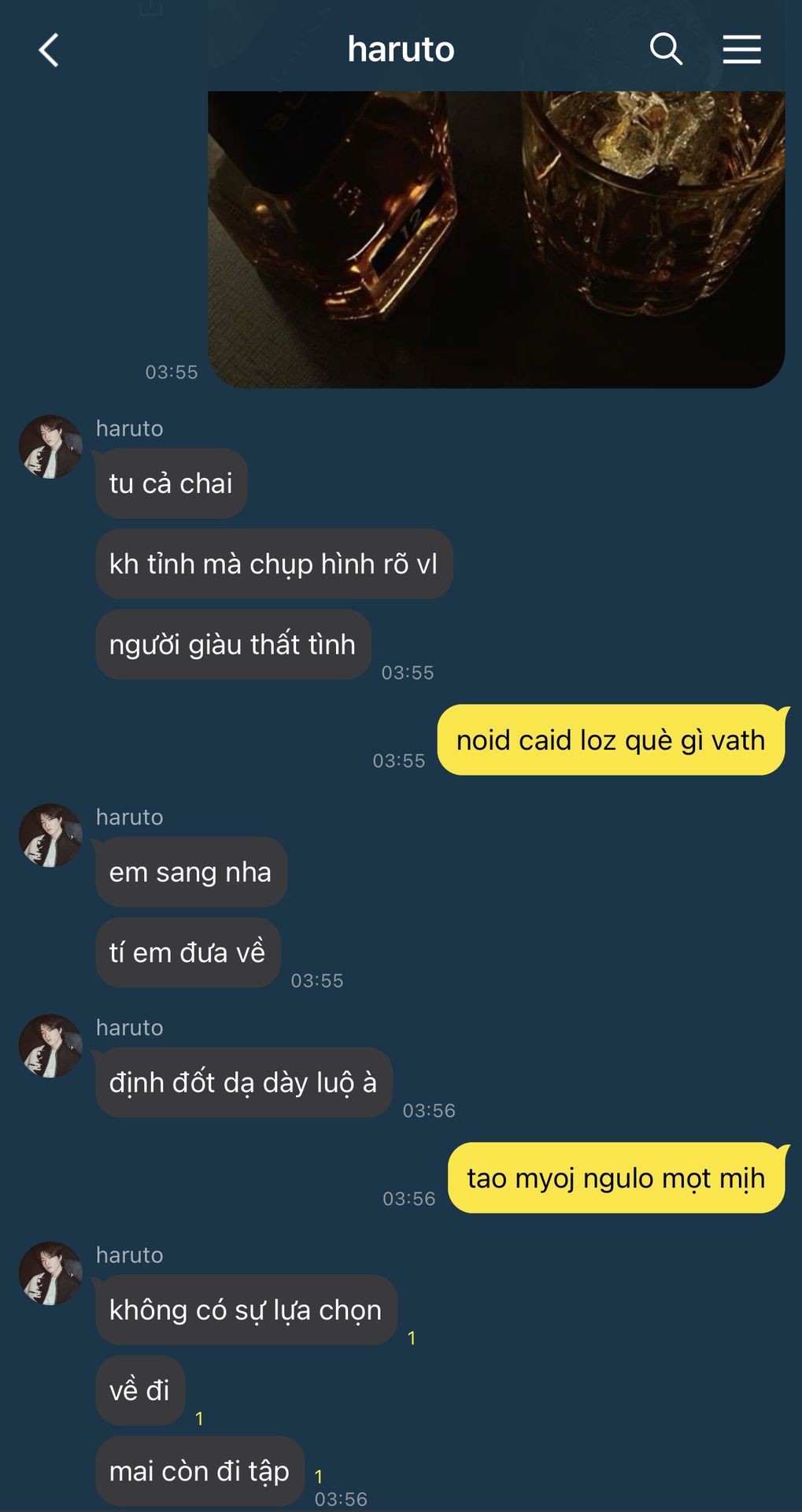View haruto's avatar beside "tu cả chai"
Image resolution: width=802 pixels, height=1512 pixels.
coord(50,447)
